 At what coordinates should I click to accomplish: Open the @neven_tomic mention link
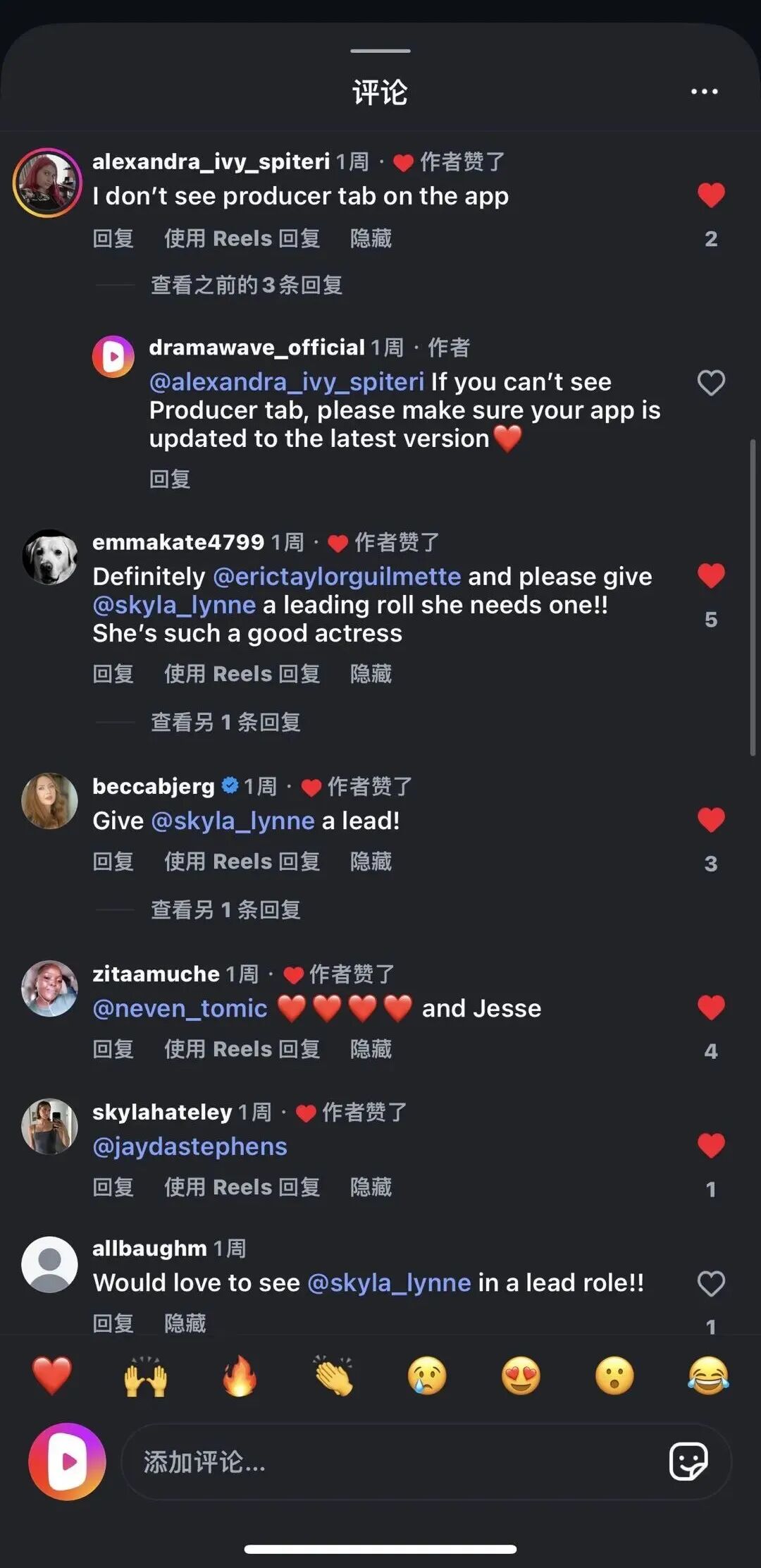(x=180, y=1008)
